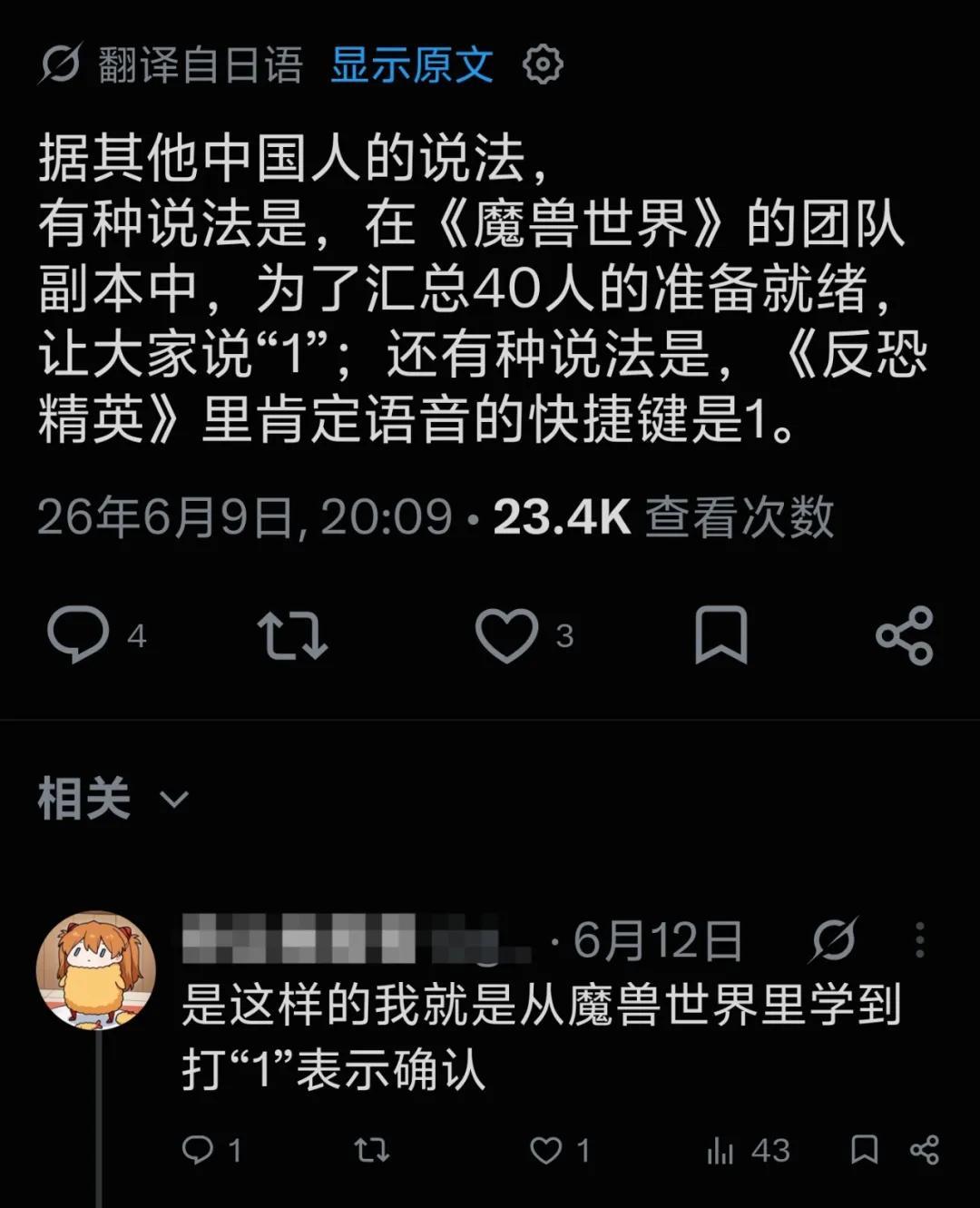This screenshot has height=1208, width=980.
Task: Repost the main post
Action: [292, 635]
